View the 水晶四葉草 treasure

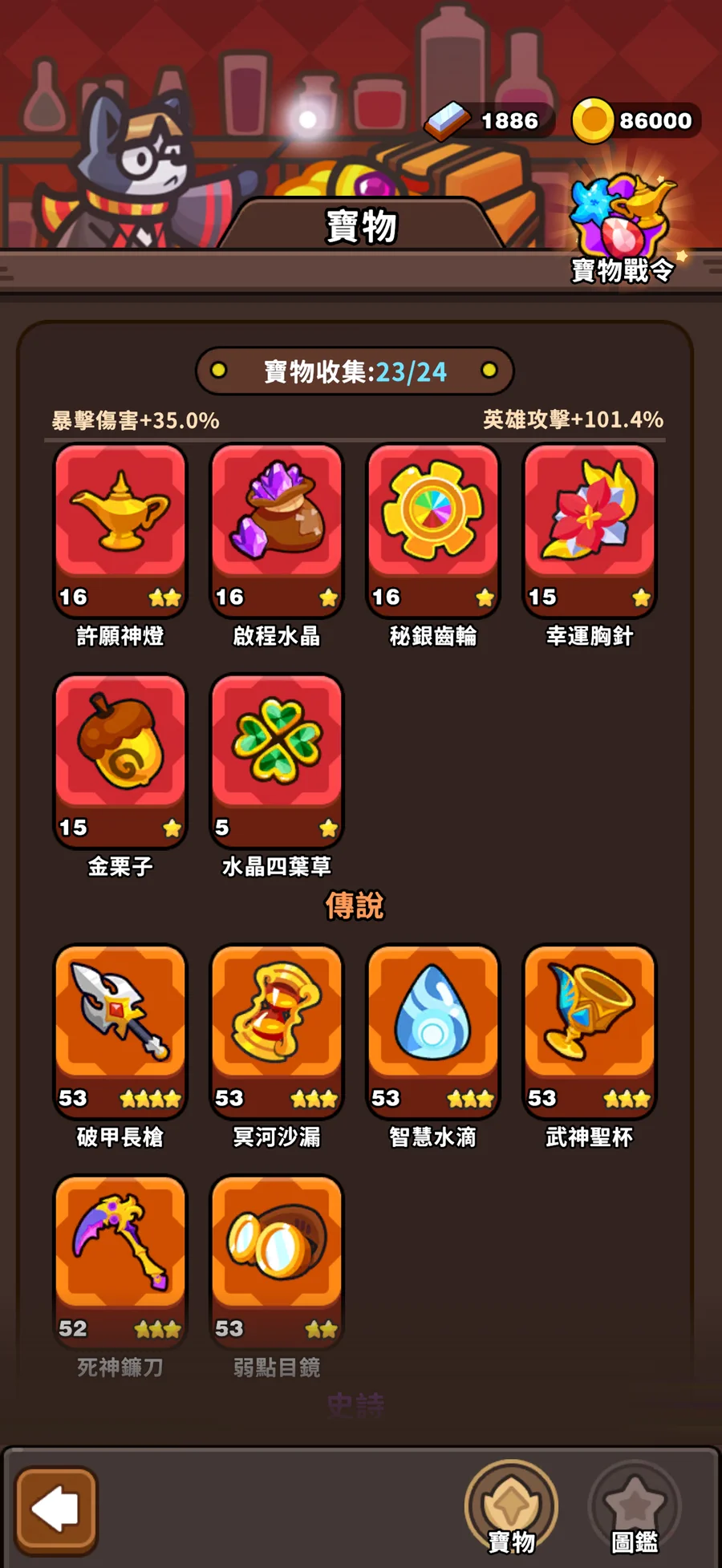point(277,760)
